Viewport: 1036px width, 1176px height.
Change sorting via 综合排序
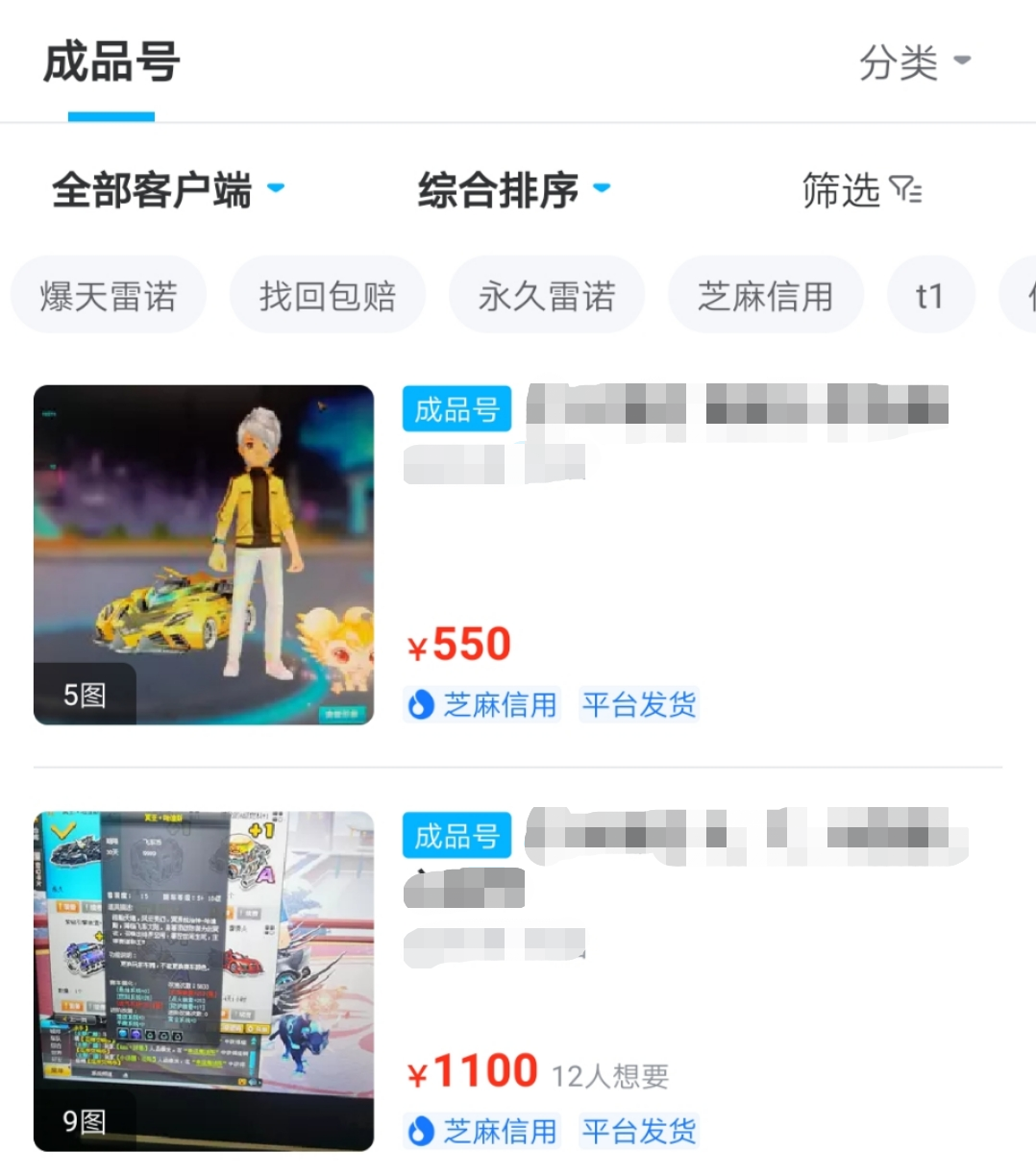(x=513, y=189)
